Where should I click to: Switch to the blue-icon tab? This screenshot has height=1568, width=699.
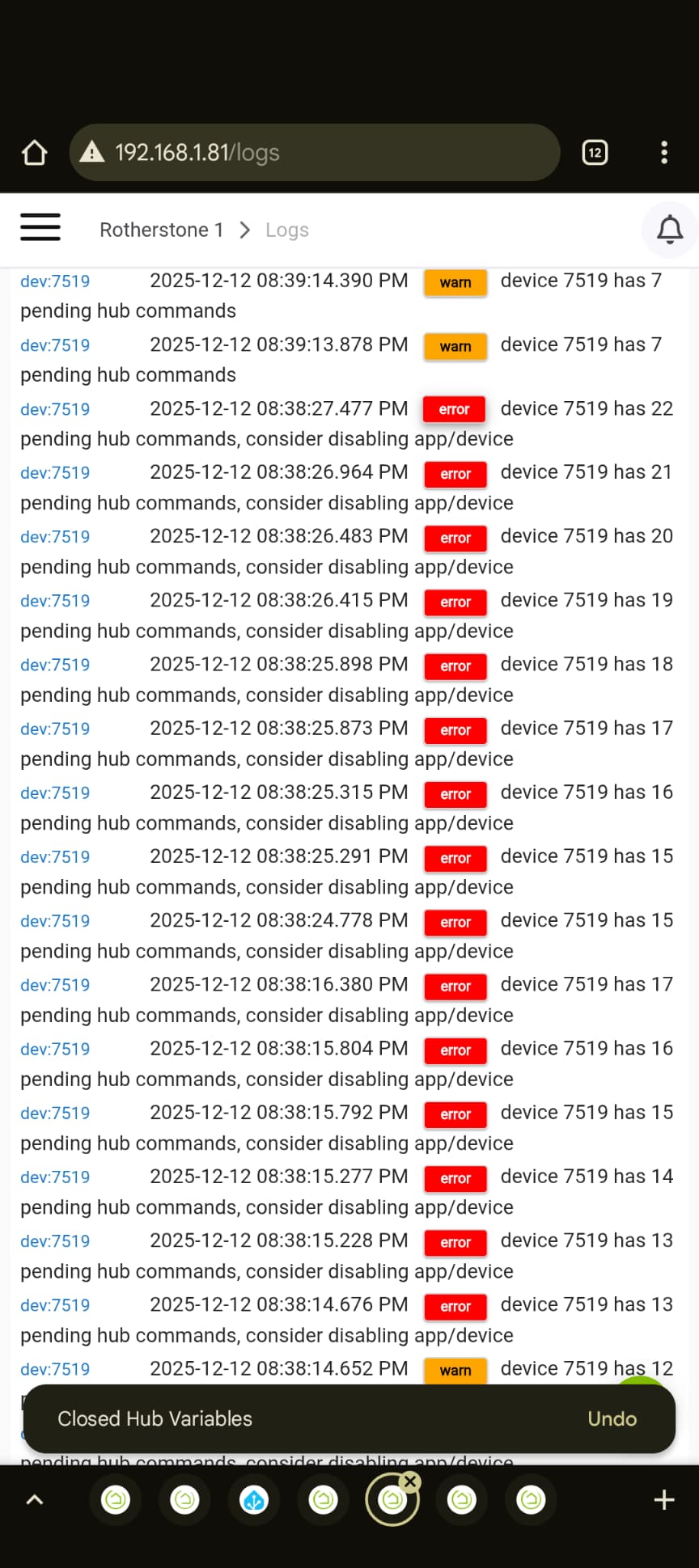click(x=254, y=1500)
